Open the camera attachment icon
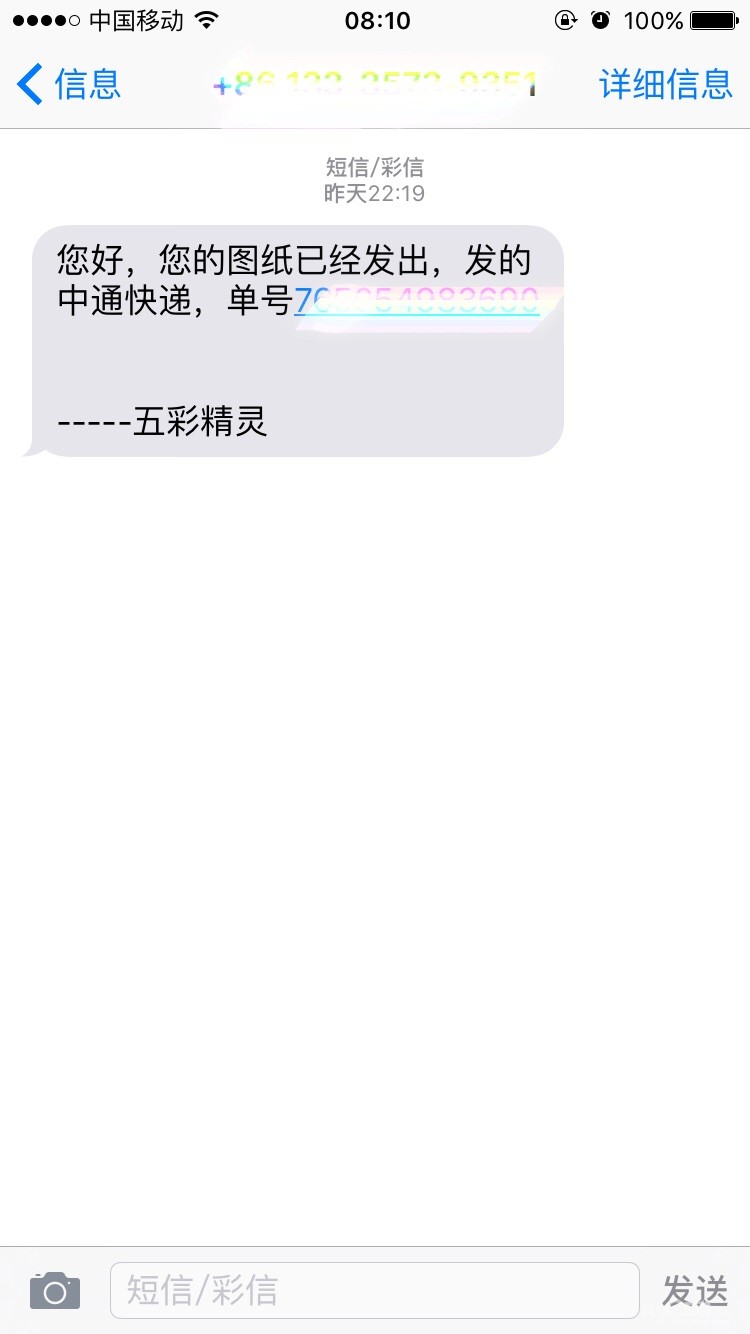750x1334 pixels. tap(54, 1290)
